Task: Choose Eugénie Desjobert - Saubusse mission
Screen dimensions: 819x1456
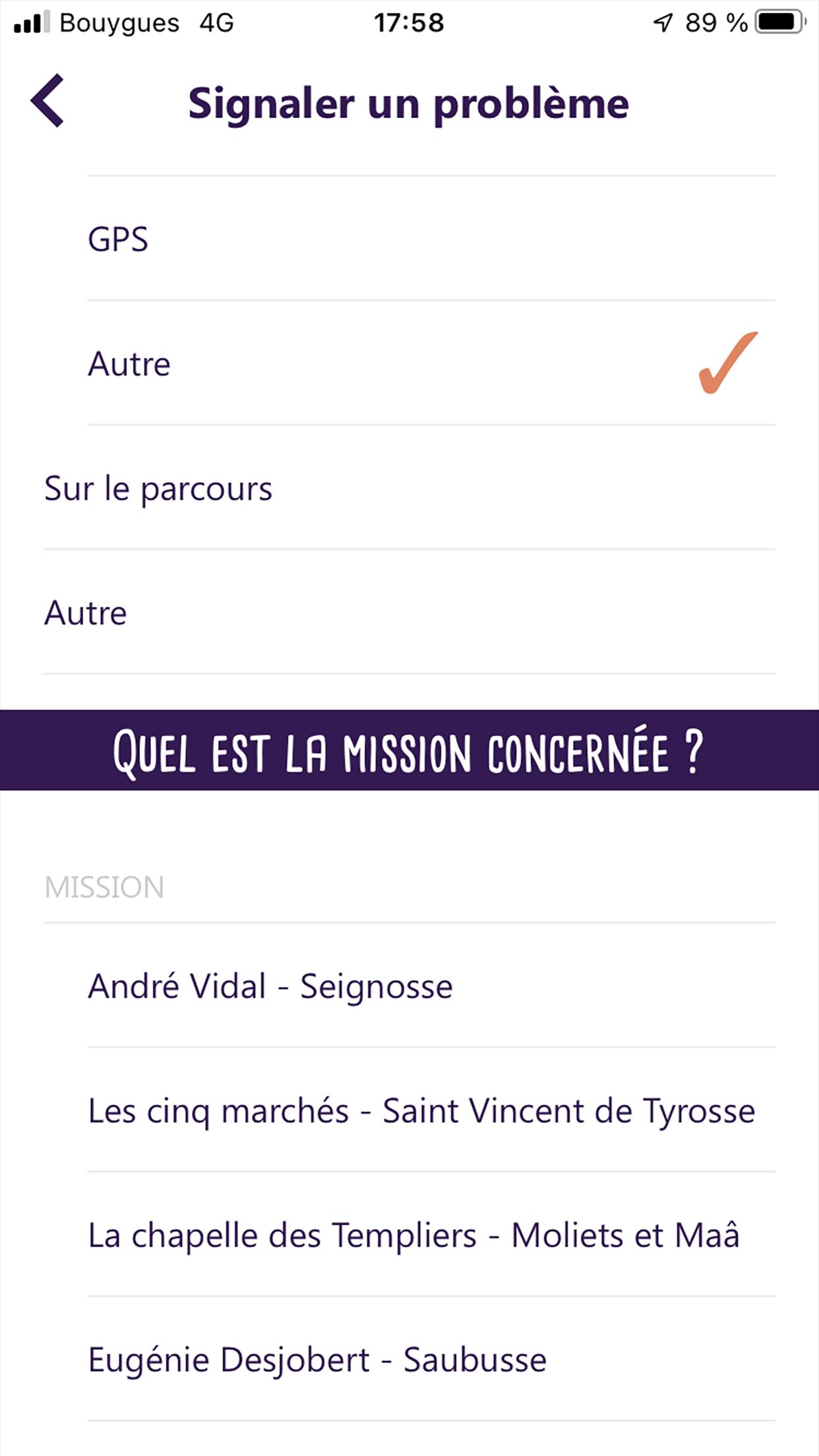Action: (x=431, y=1360)
